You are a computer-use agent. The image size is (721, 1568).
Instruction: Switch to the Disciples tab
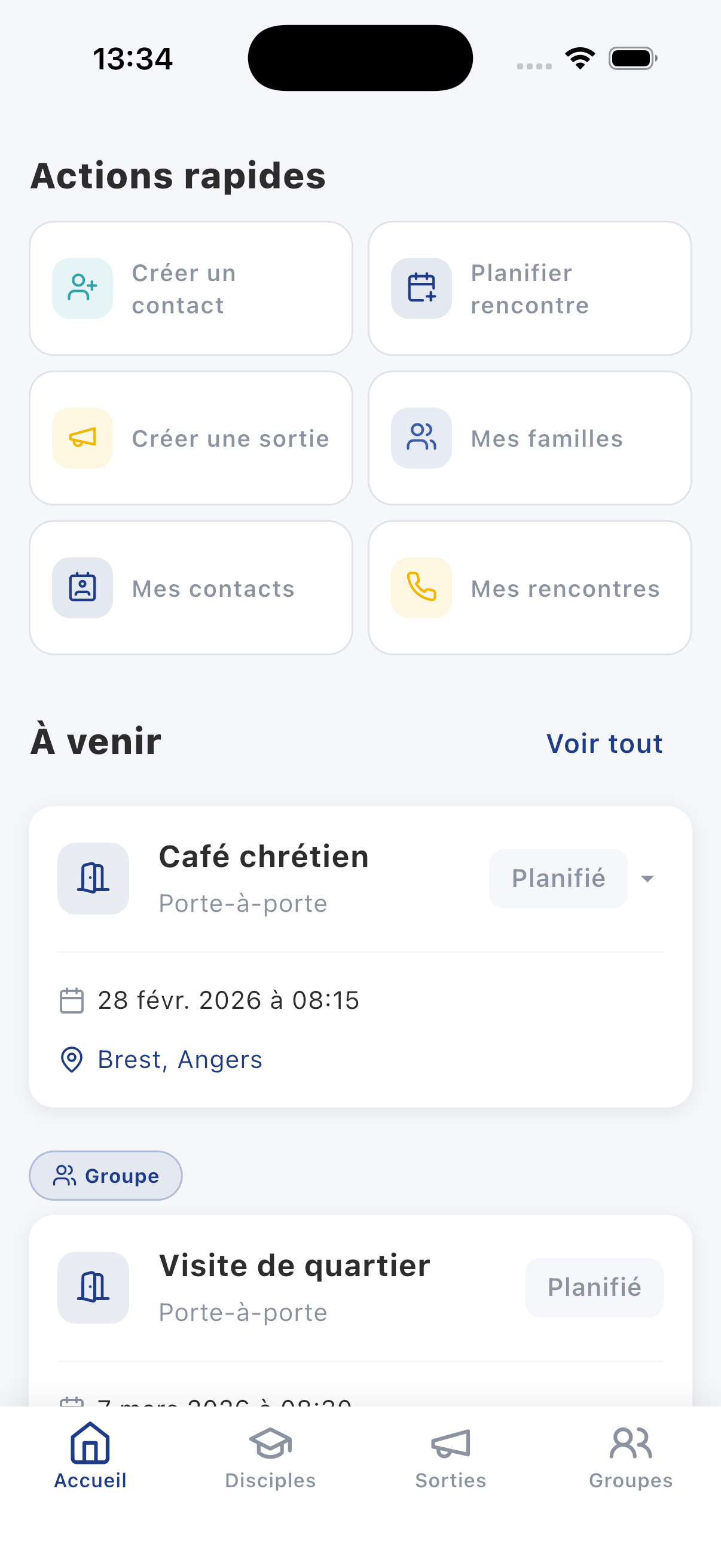coord(270,1455)
